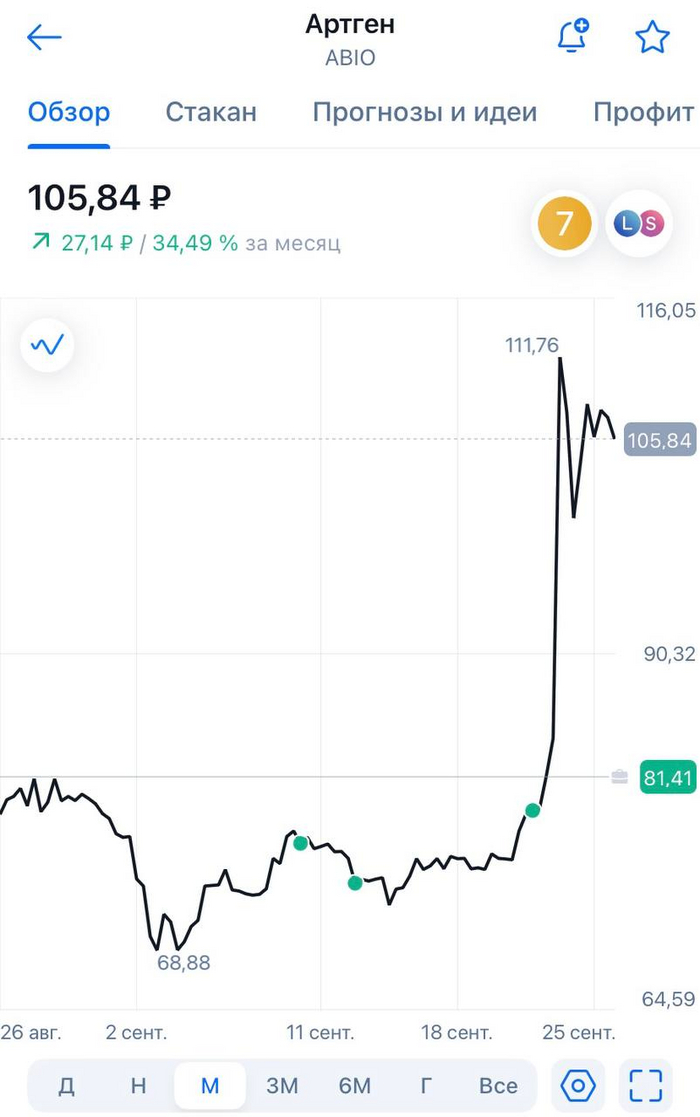
Task: Show the Все full history period
Action: pyautogui.click(x=498, y=1086)
